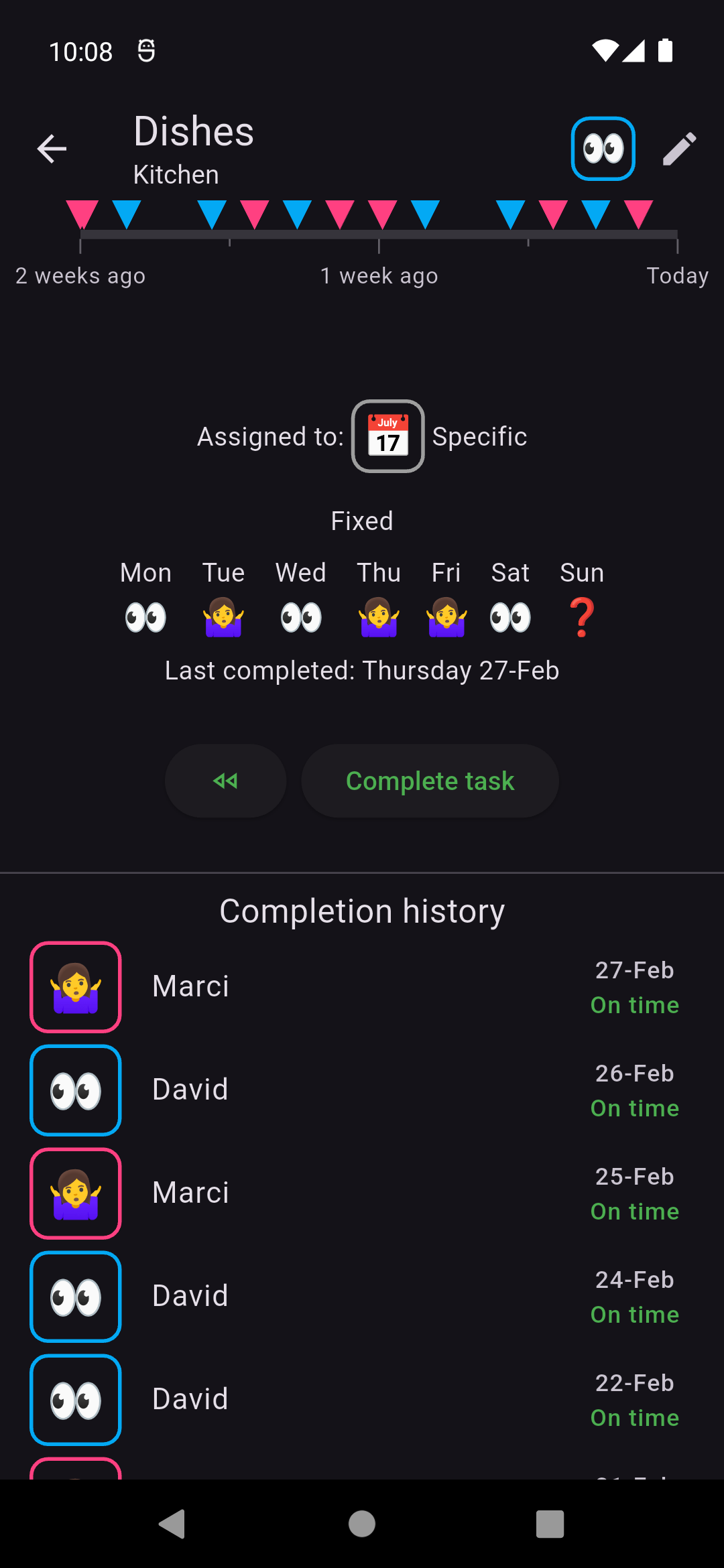
Task: Tap the Complete task button
Action: (430, 781)
